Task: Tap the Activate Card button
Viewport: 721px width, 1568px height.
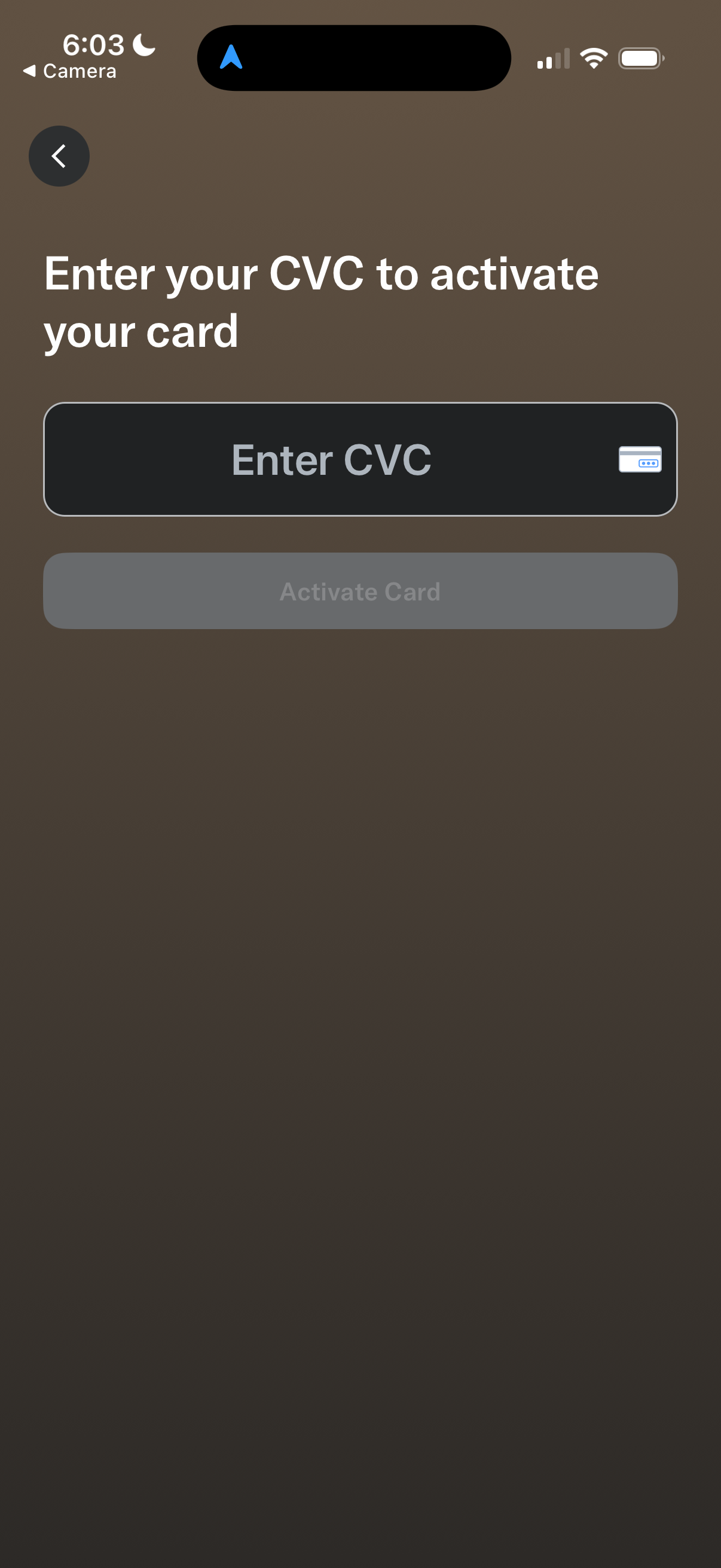Action: pyautogui.click(x=360, y=591)
